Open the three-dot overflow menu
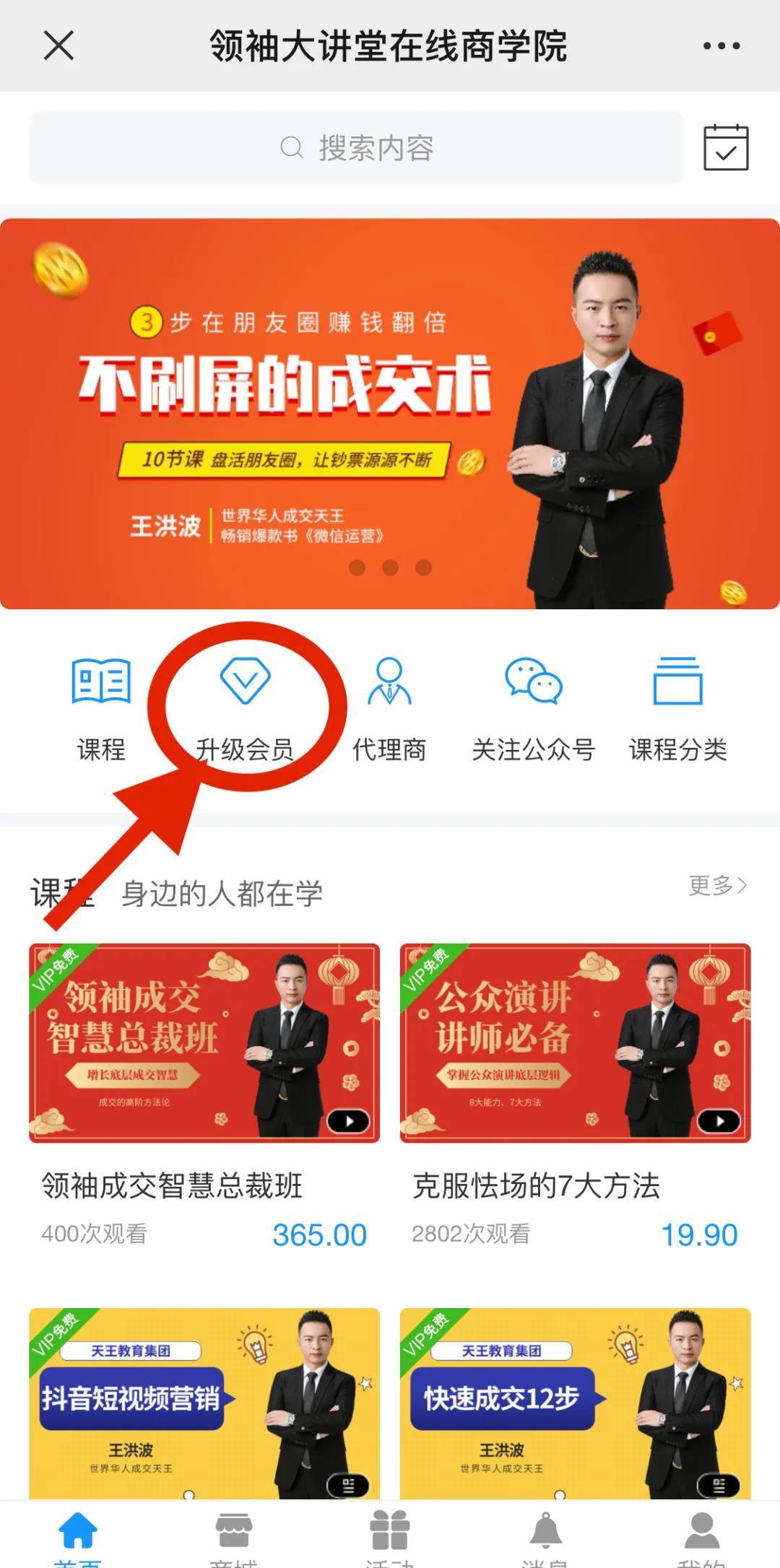Screen dimensions: 780x1568 click(721, 46)
